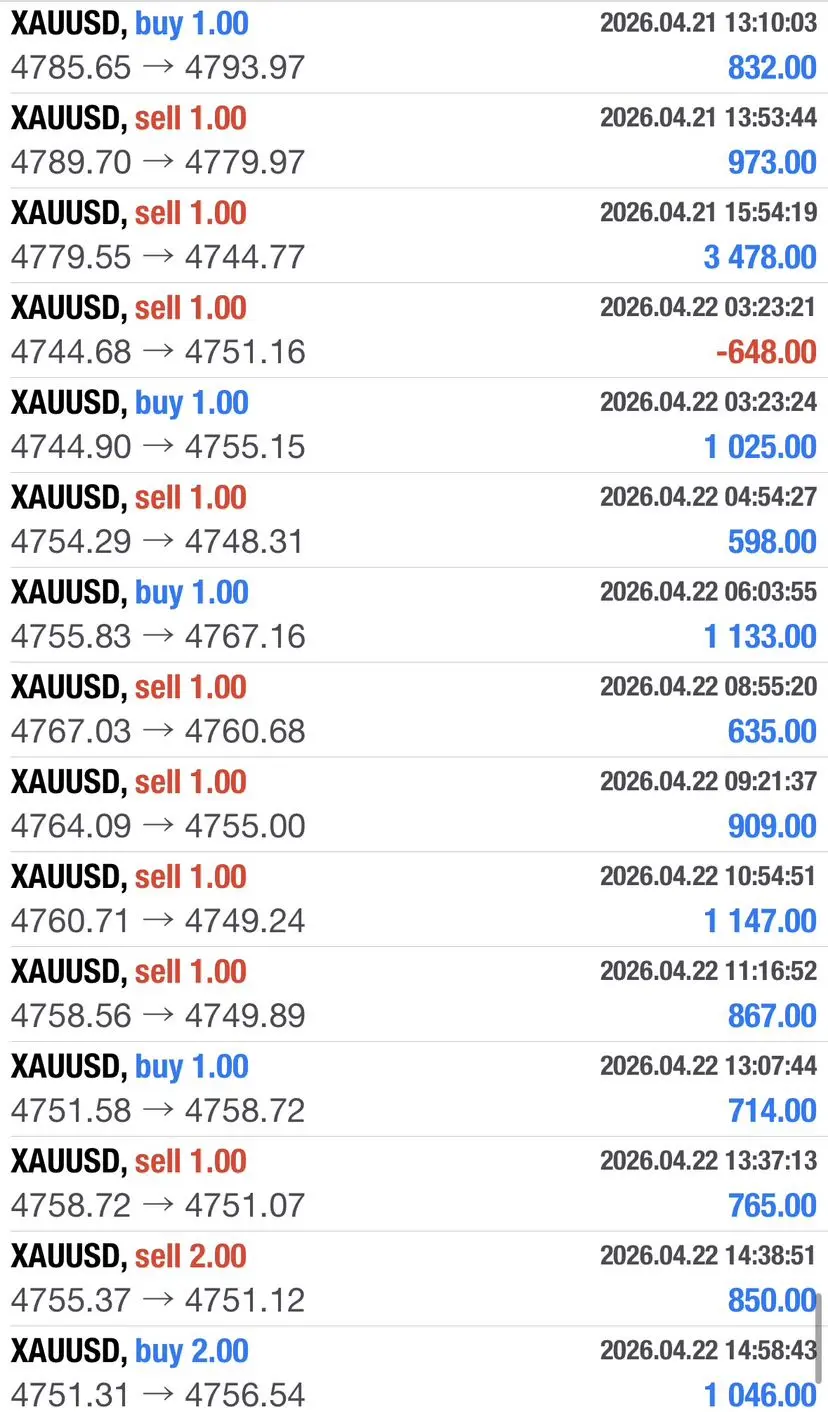The width and height of the screenshot is (828, 1412).
Task: Open the sell trade closed at 4779.97
Action: click(x=414, y=141)
